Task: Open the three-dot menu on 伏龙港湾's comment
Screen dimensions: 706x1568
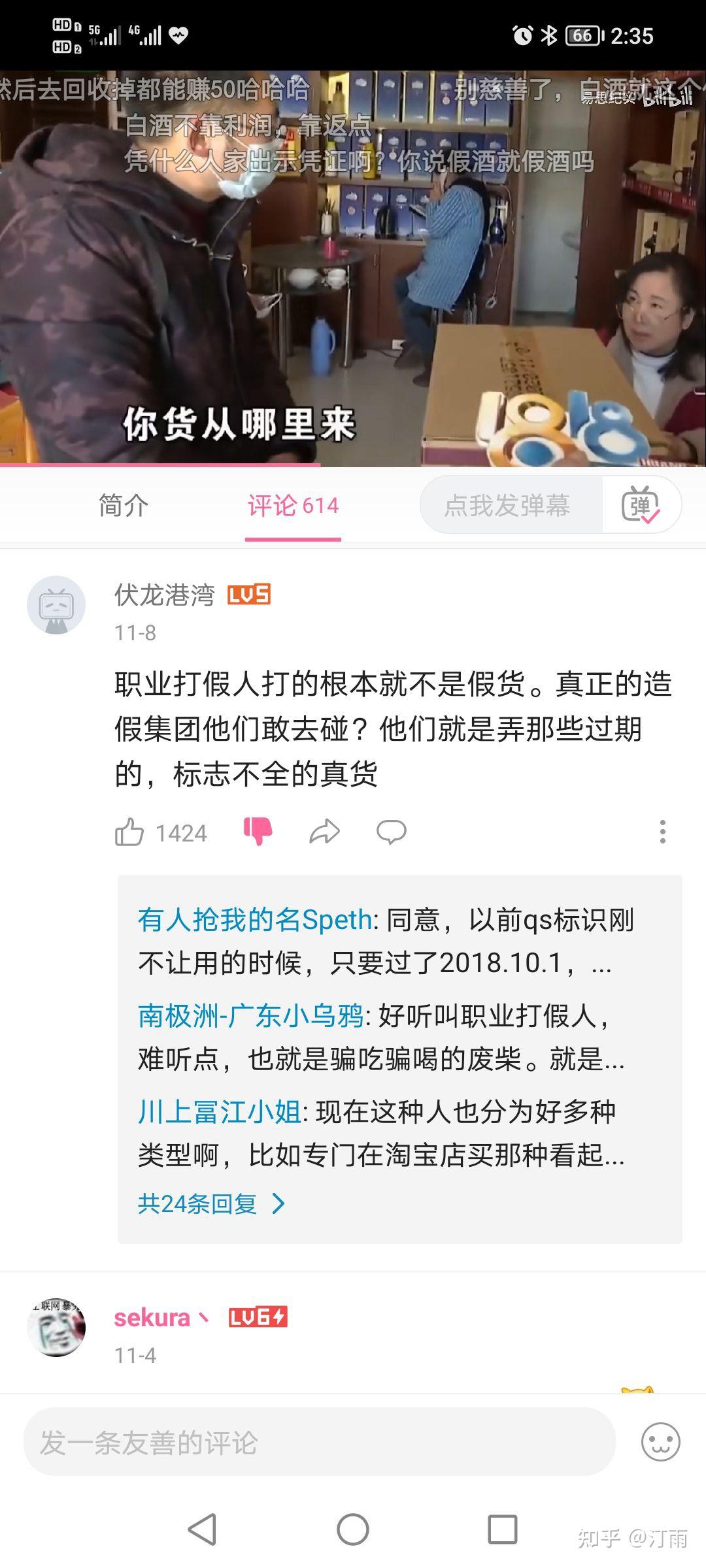Action: pos(662,832)
